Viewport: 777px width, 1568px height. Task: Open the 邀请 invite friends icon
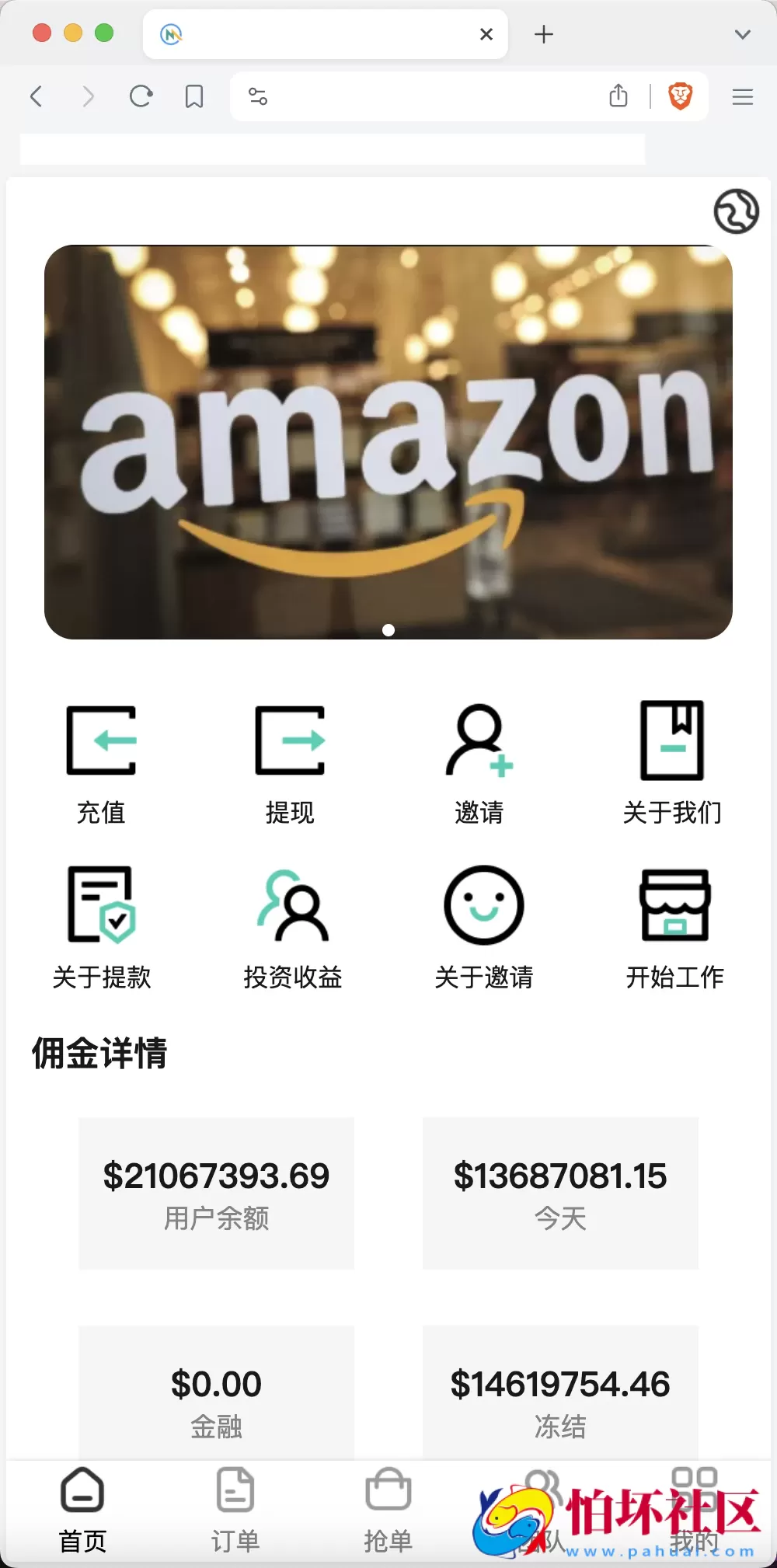(x=479, y=740)
